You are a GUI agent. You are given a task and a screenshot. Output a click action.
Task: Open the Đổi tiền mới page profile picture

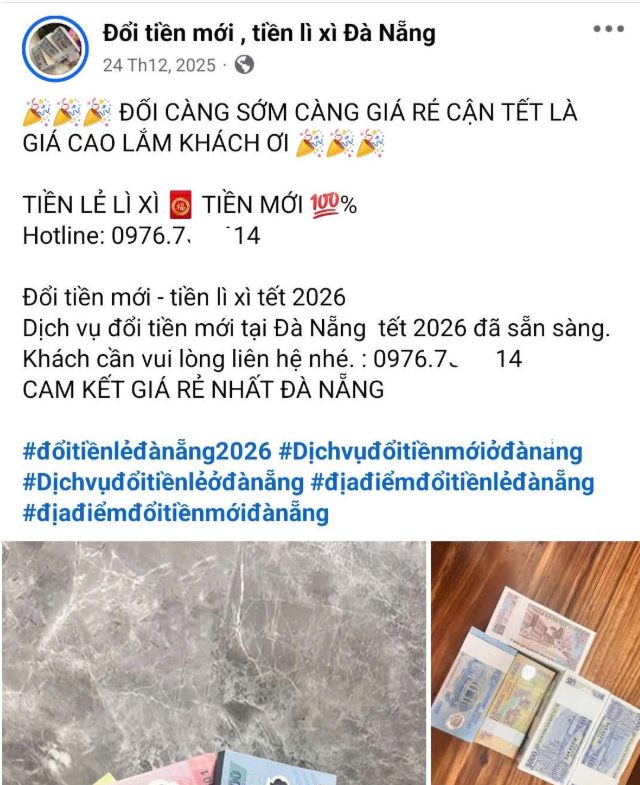click(x=55, y=48)
